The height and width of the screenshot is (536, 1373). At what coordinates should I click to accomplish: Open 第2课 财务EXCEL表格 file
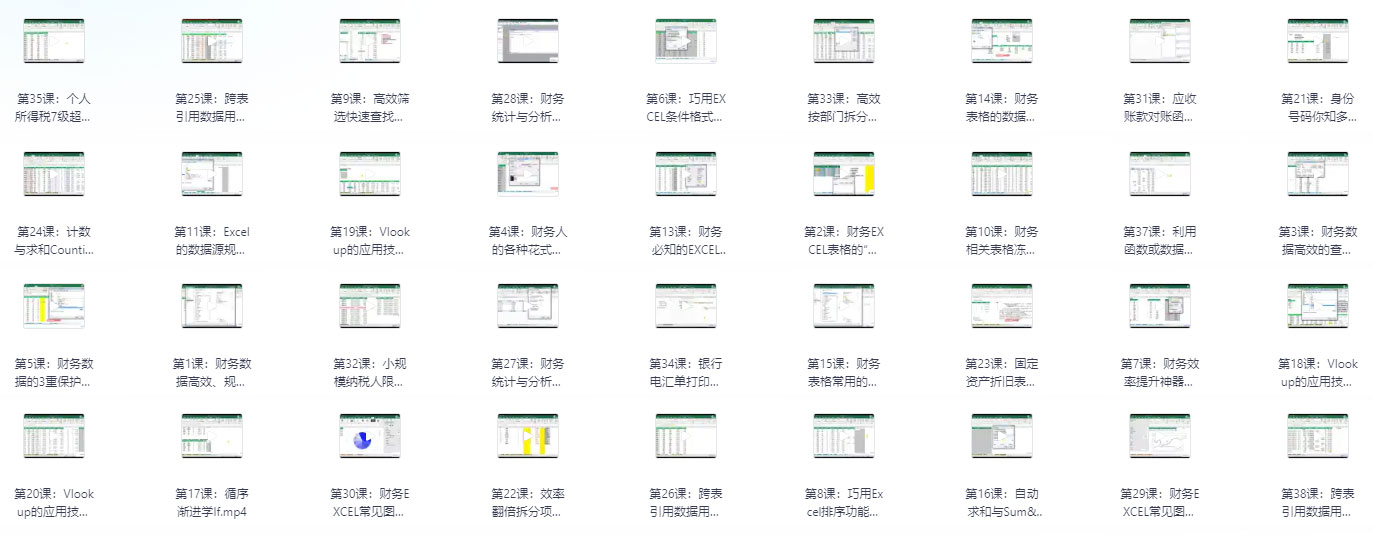844,174
